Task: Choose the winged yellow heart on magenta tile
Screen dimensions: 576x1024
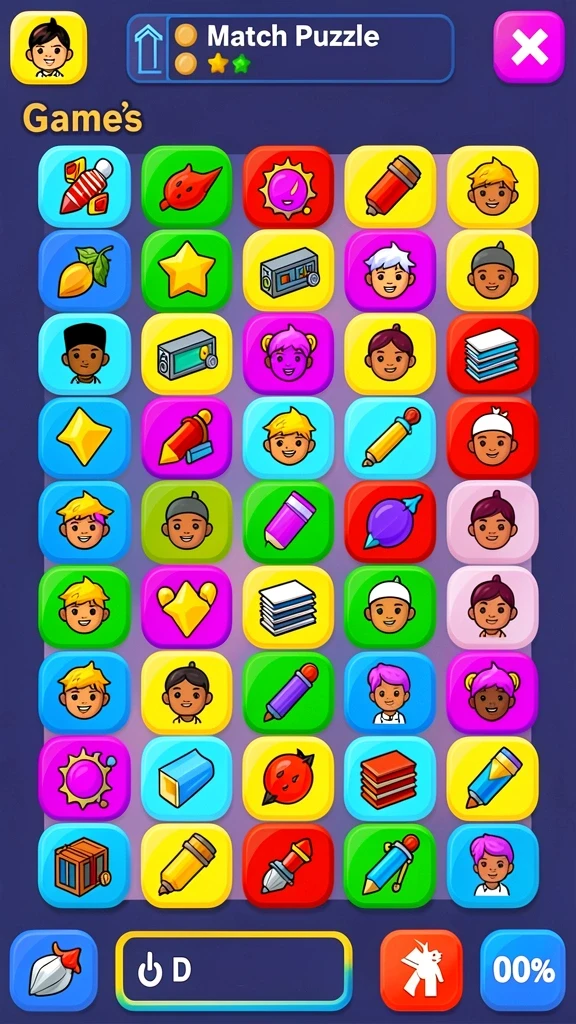Action: point(187,606)
